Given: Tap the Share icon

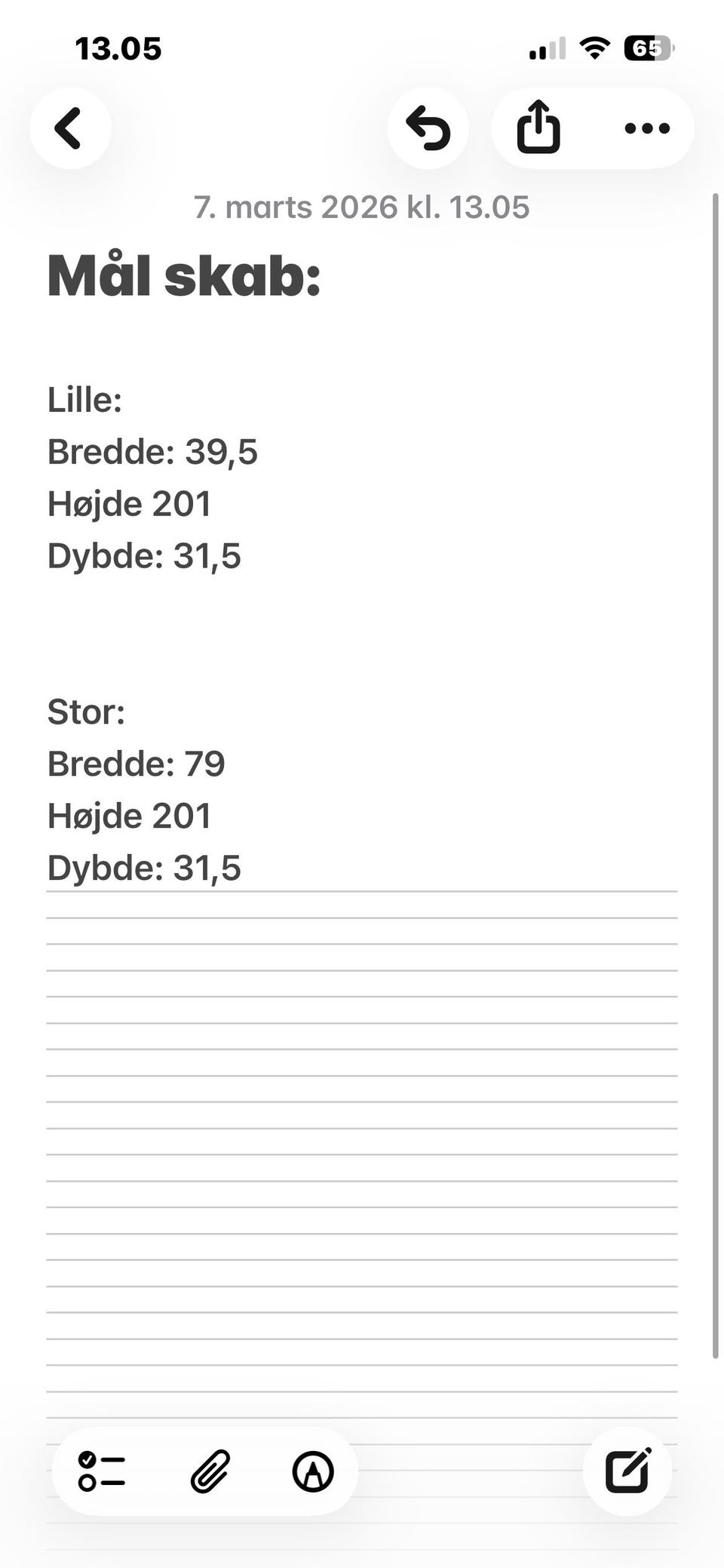Looking at the screenshot, I should coord(539,128).
